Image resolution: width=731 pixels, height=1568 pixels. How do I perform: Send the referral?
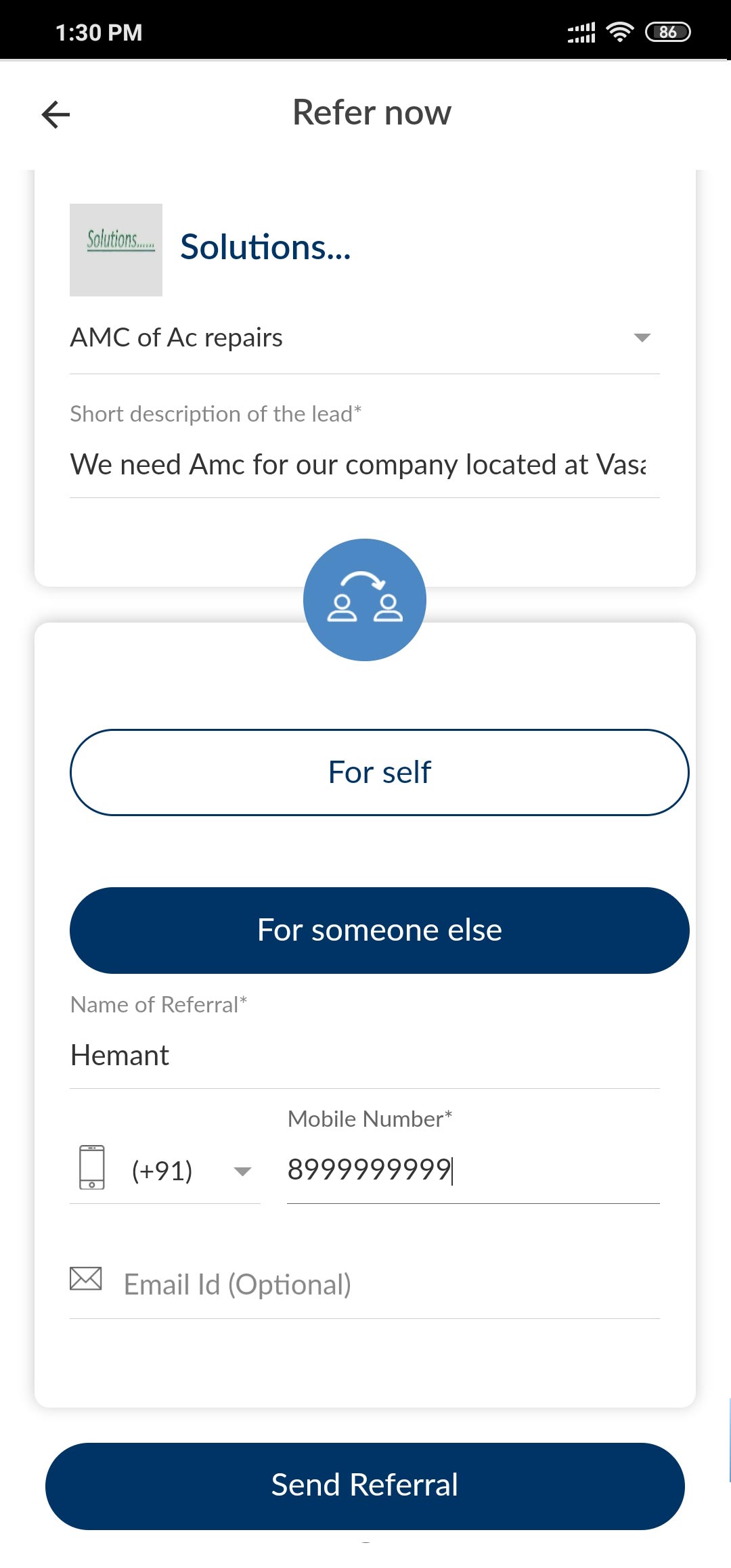[365, 1485]
